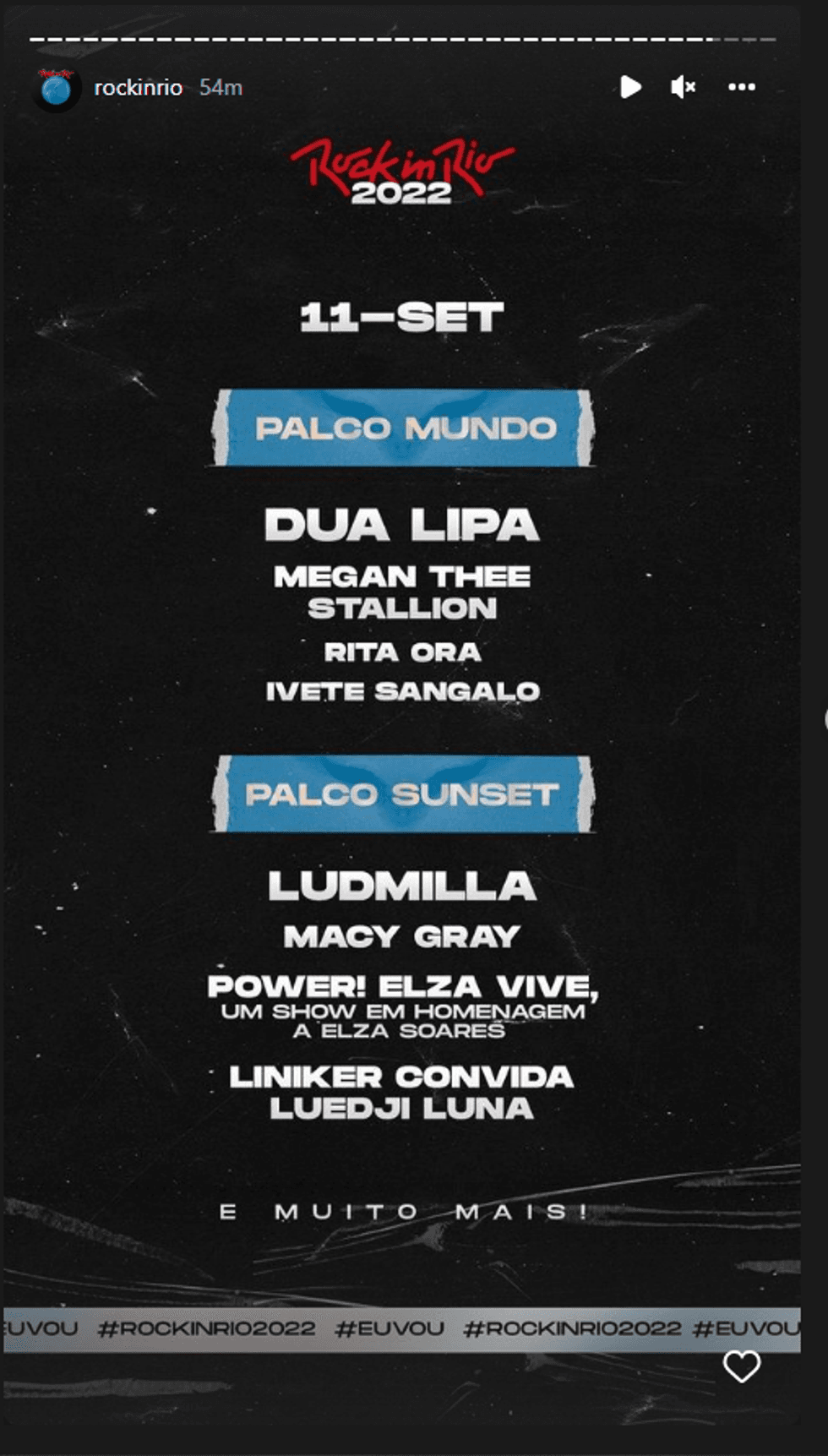Open the rockinrio profile picture
The width and height of the screenshot is (828, 1456).
click(x=57, y=88)
